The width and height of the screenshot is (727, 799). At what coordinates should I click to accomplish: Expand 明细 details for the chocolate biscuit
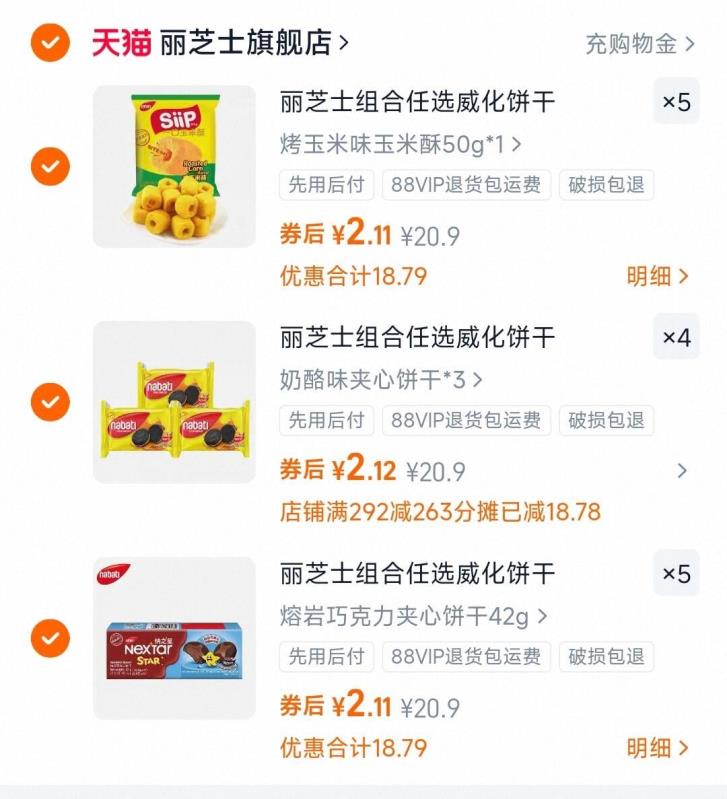[x=655, y=747]
